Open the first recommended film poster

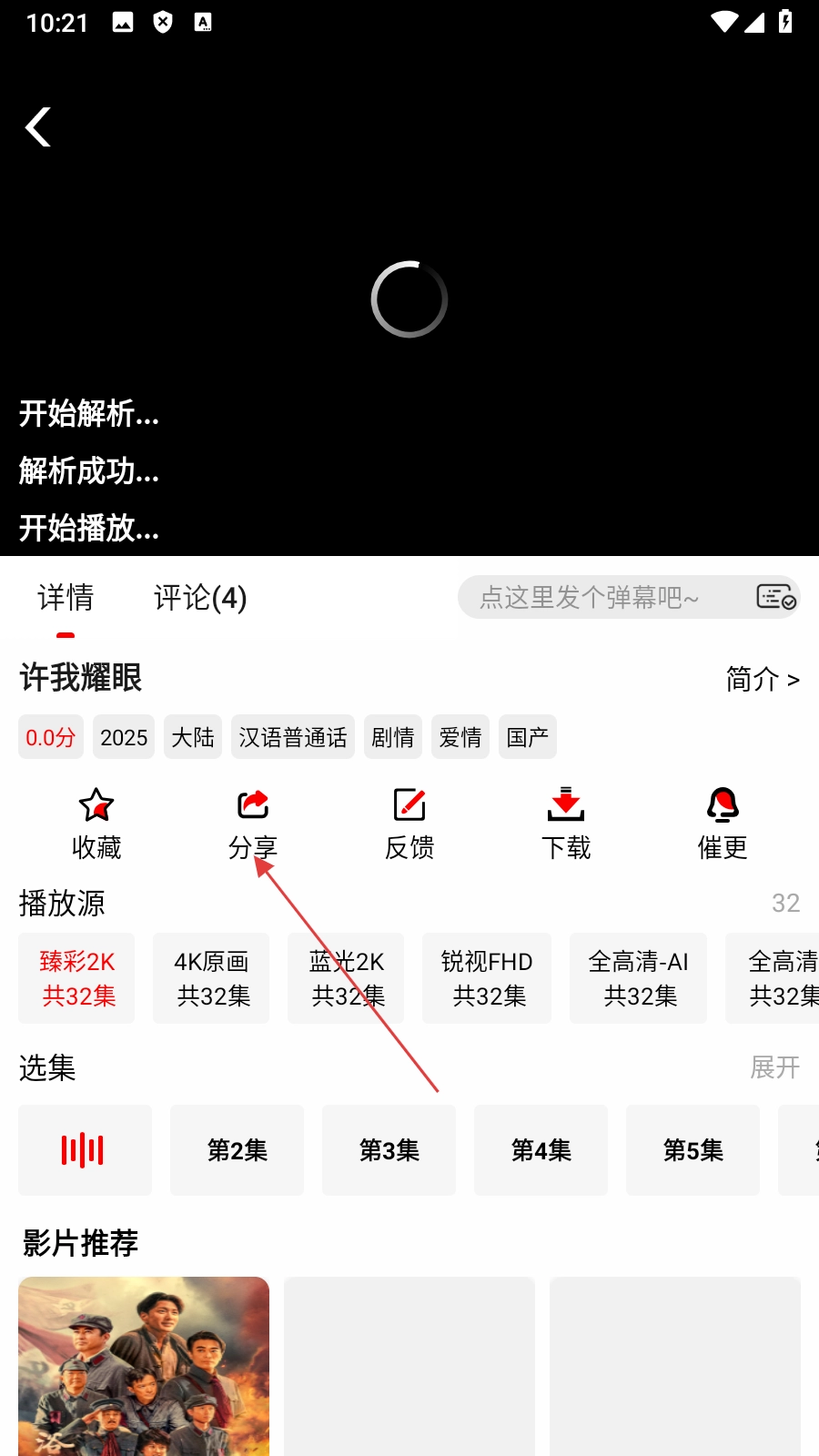144,1365
